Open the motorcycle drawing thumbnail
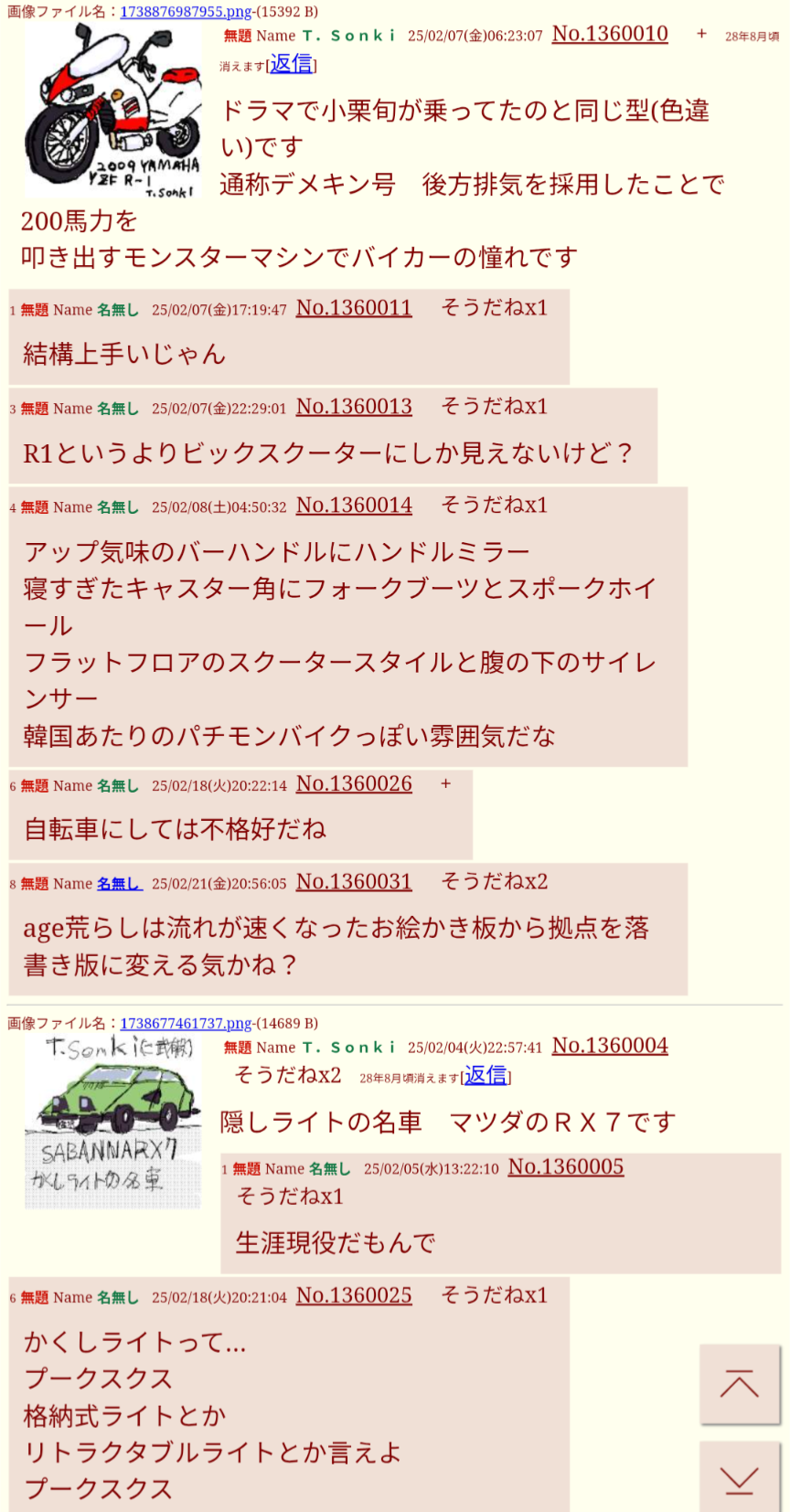Viewport: 790px width, 1512px height. coord(112,111)
